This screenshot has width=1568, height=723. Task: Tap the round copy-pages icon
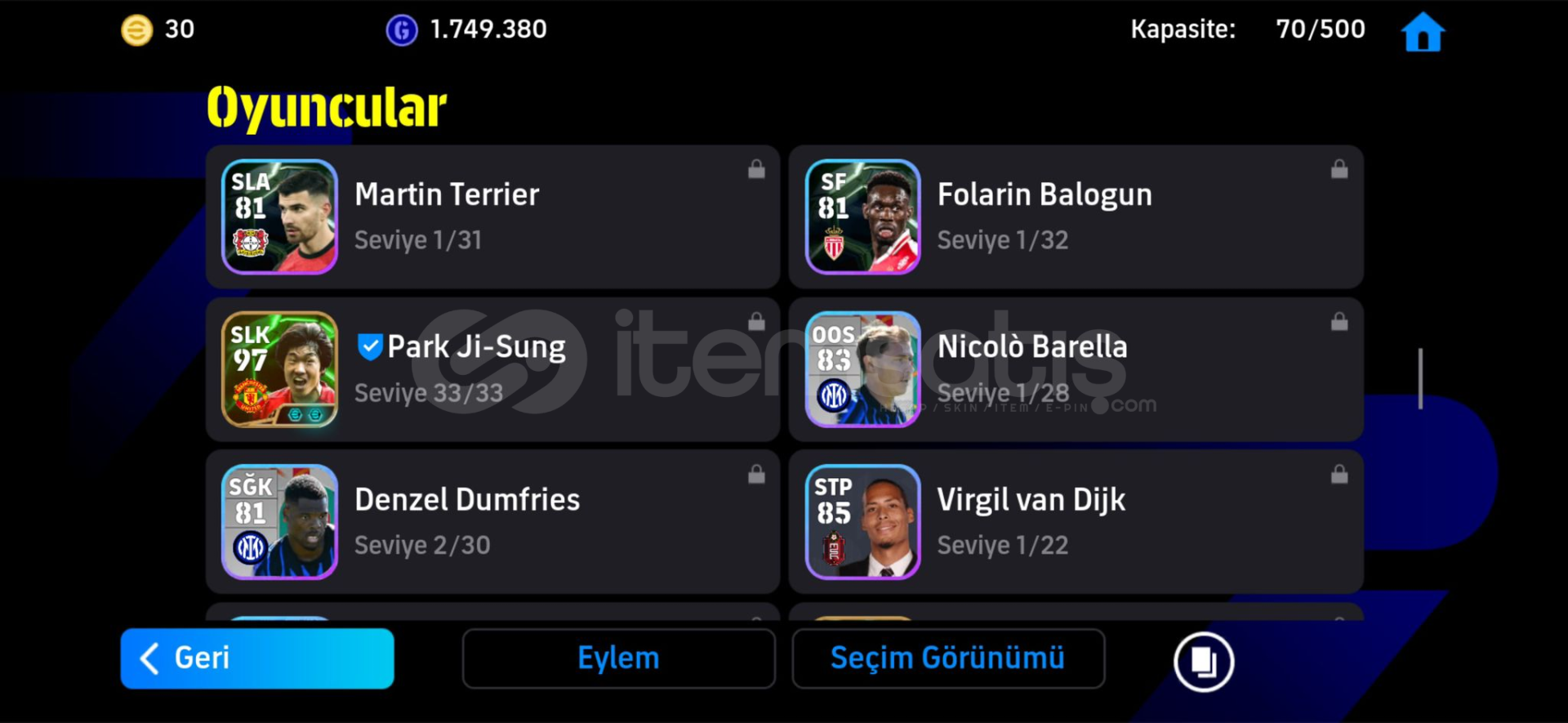pos(1203,662)
